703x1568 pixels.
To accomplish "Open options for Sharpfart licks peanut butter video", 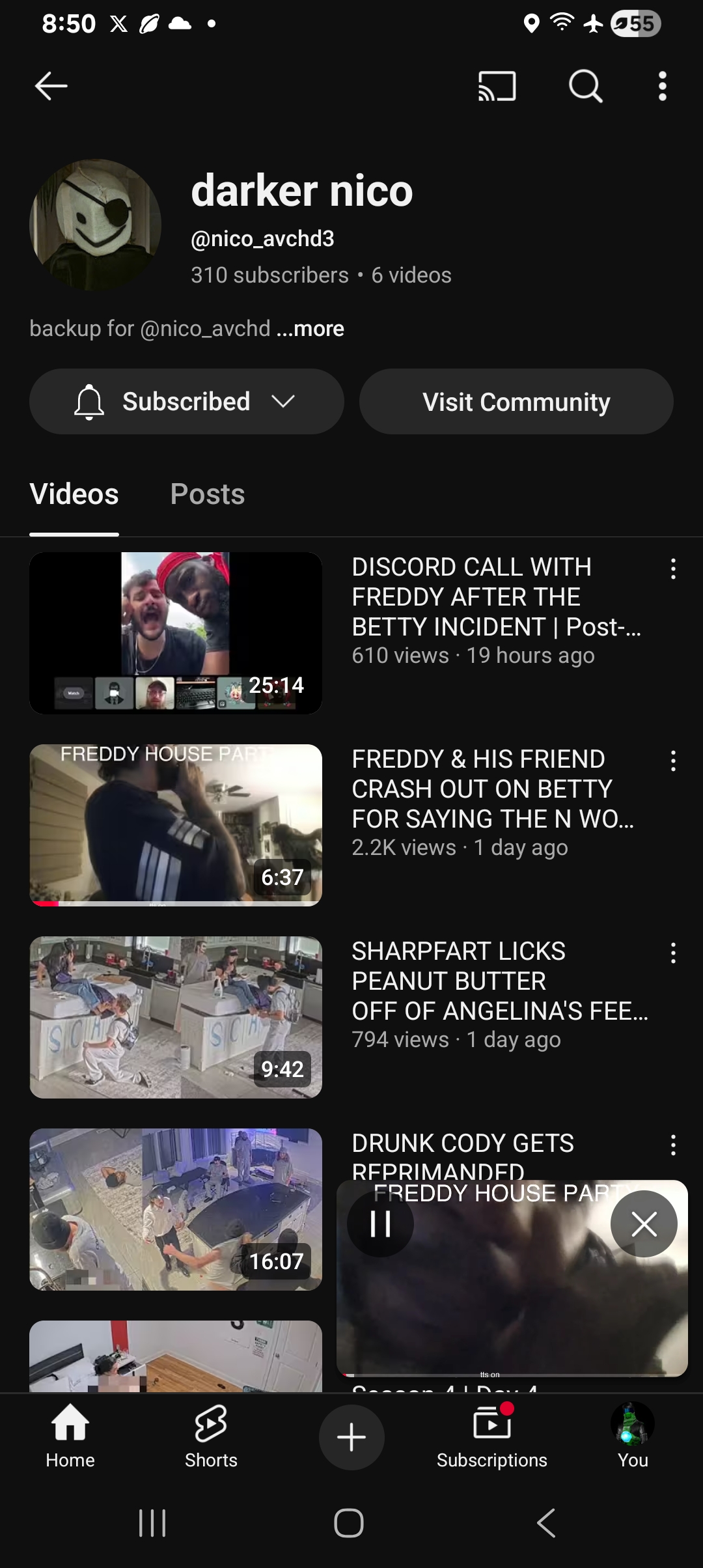I will tap(673, 953).
